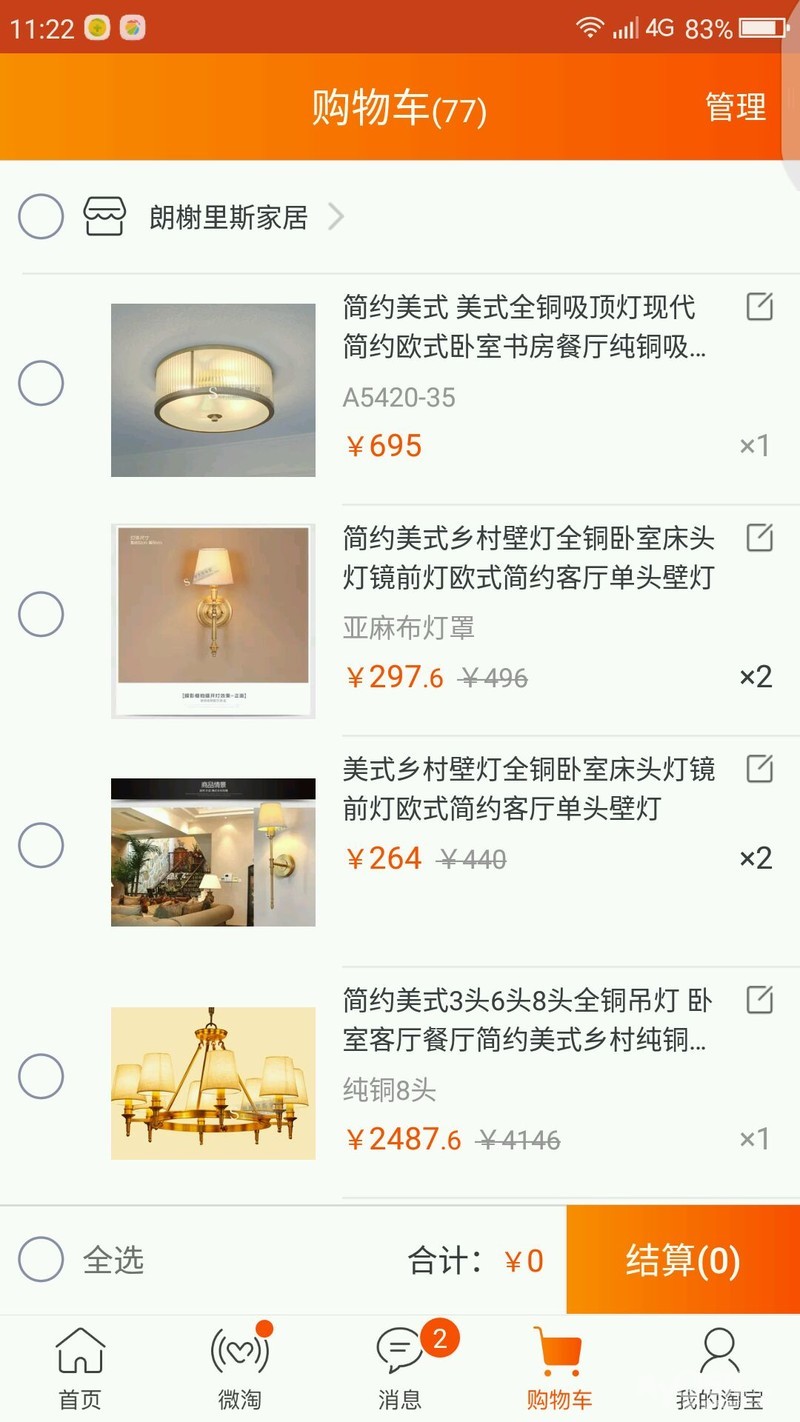800x1422 pixels.
Task: Open the 亚麻布灯罩 wall lamp product image
Action: 213,620
